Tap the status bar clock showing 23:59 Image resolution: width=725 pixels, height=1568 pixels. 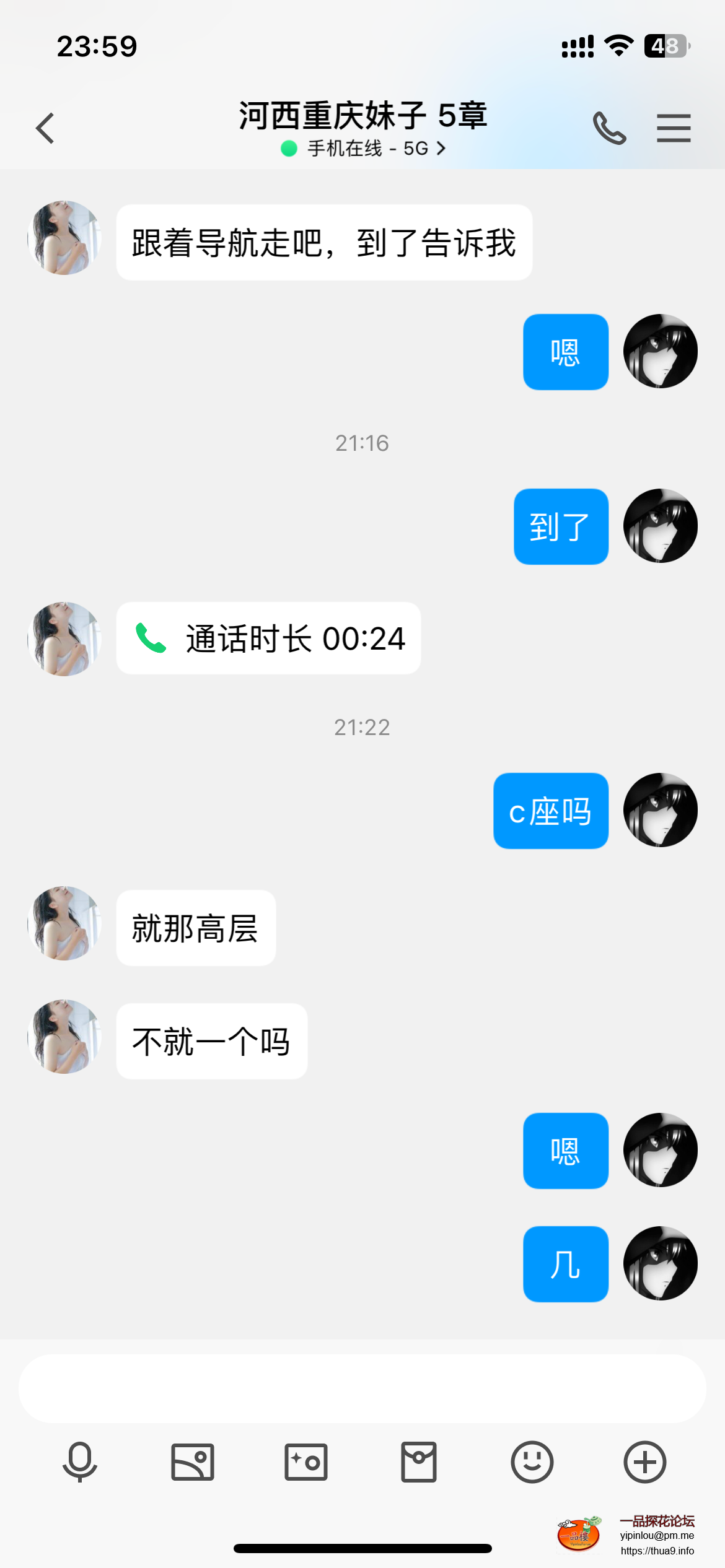(97, 46)
